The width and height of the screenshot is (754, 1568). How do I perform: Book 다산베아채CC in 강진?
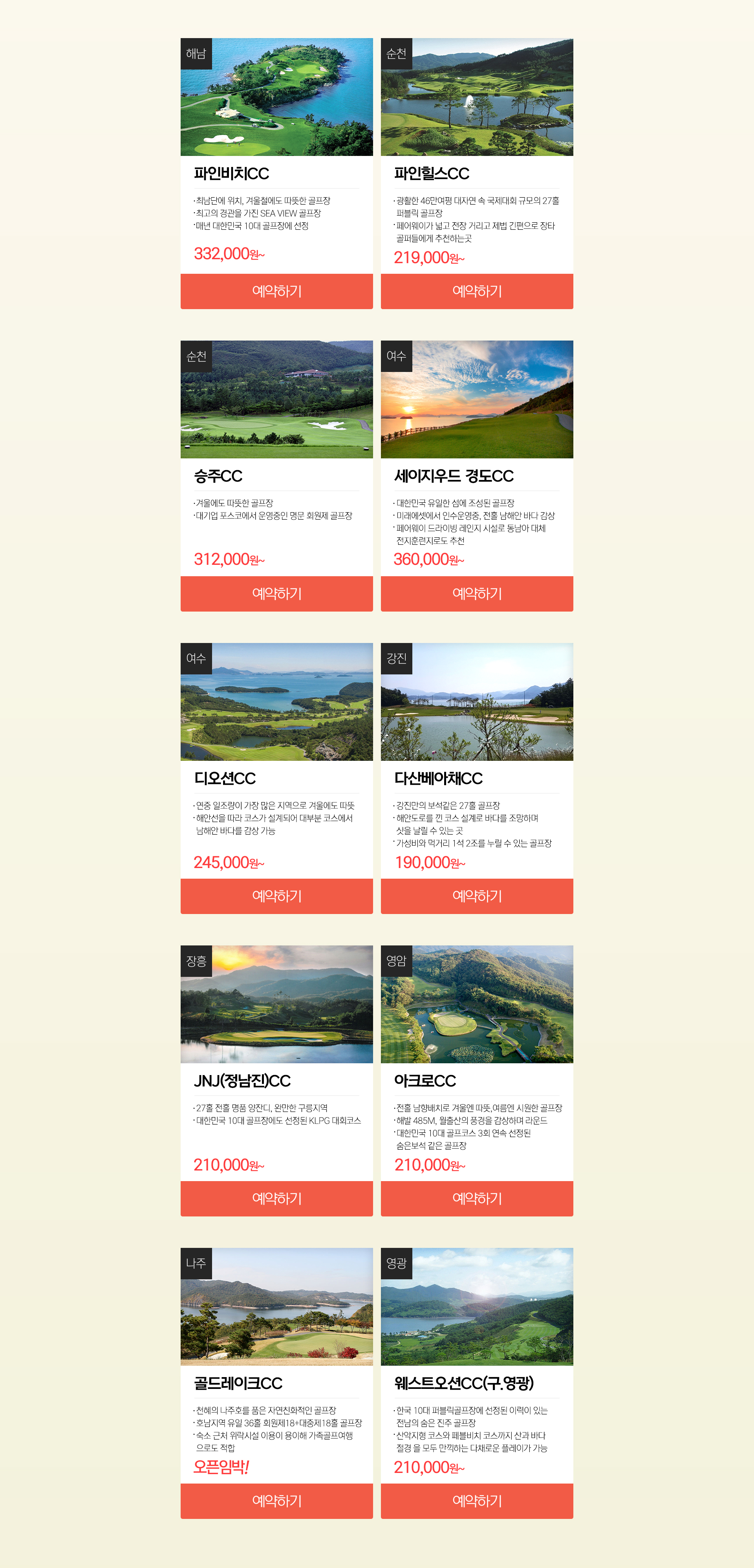(x=476, y=896)
